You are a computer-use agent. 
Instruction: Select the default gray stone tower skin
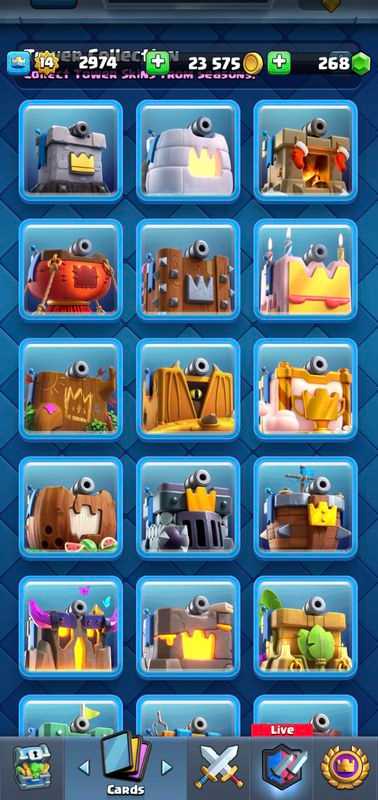click(71, 151)
